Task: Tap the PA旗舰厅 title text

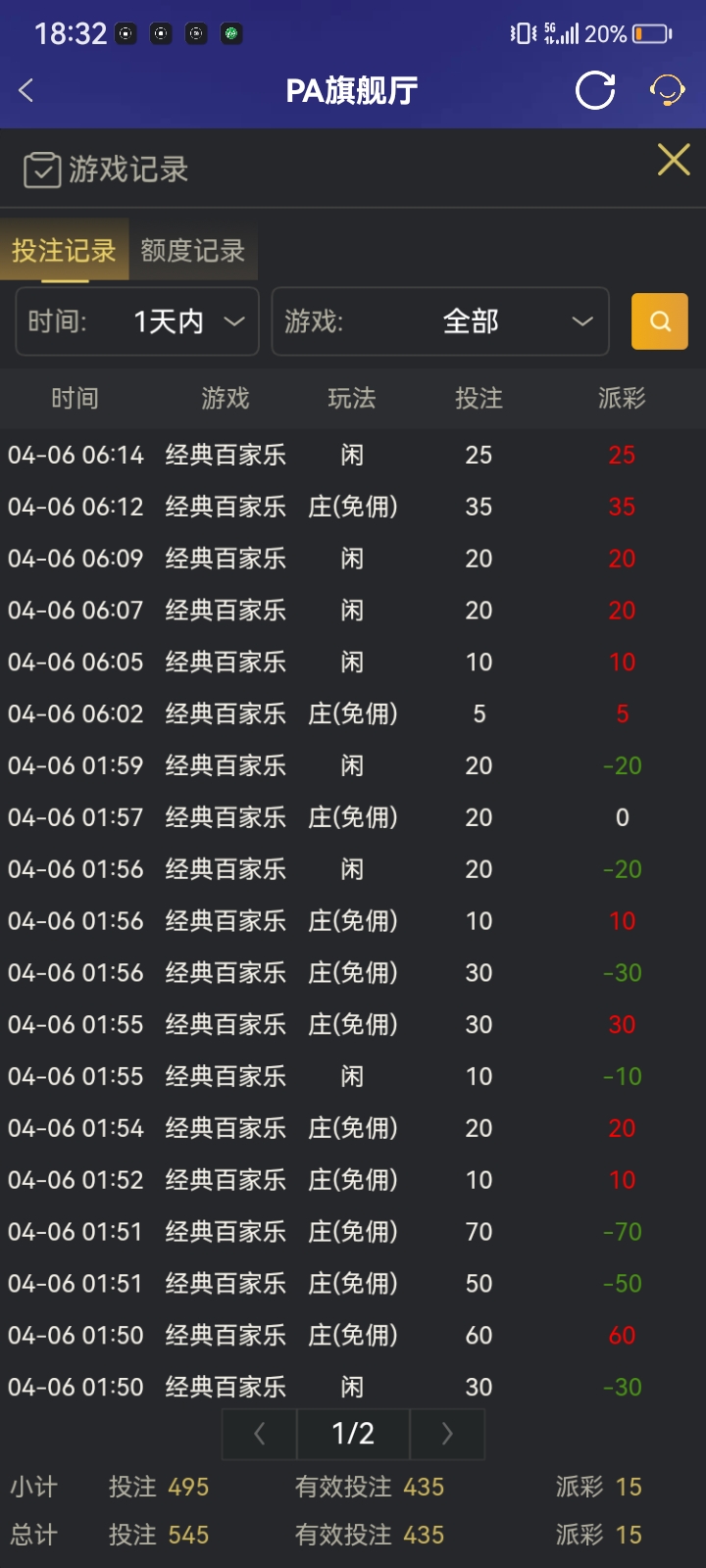Action: pos(351,90)
